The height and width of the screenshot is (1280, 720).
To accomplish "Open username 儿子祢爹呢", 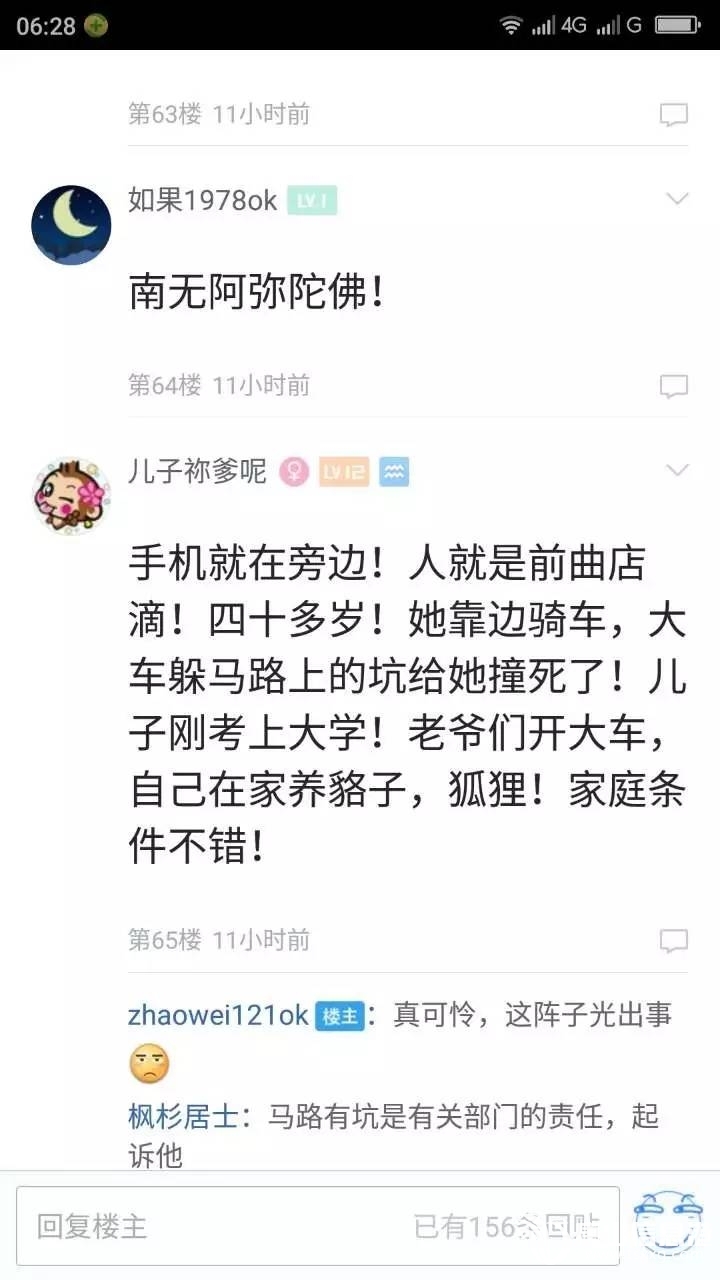I will click(197, 471).
